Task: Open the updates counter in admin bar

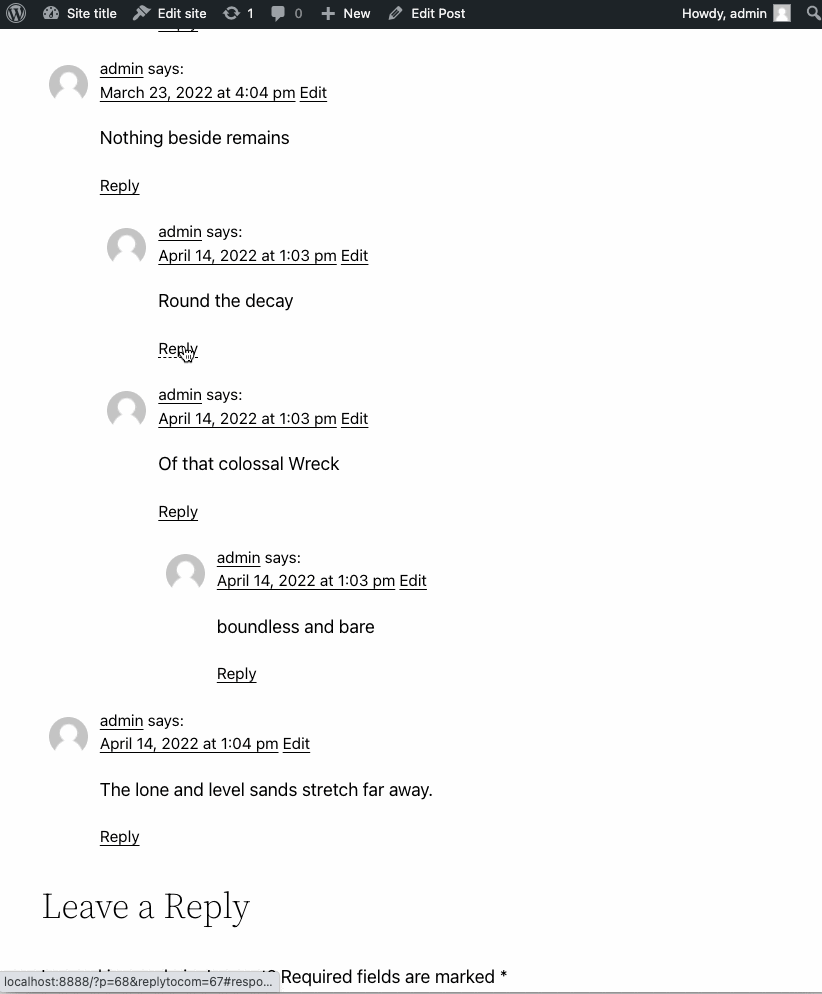Action: tap(238, 13)
